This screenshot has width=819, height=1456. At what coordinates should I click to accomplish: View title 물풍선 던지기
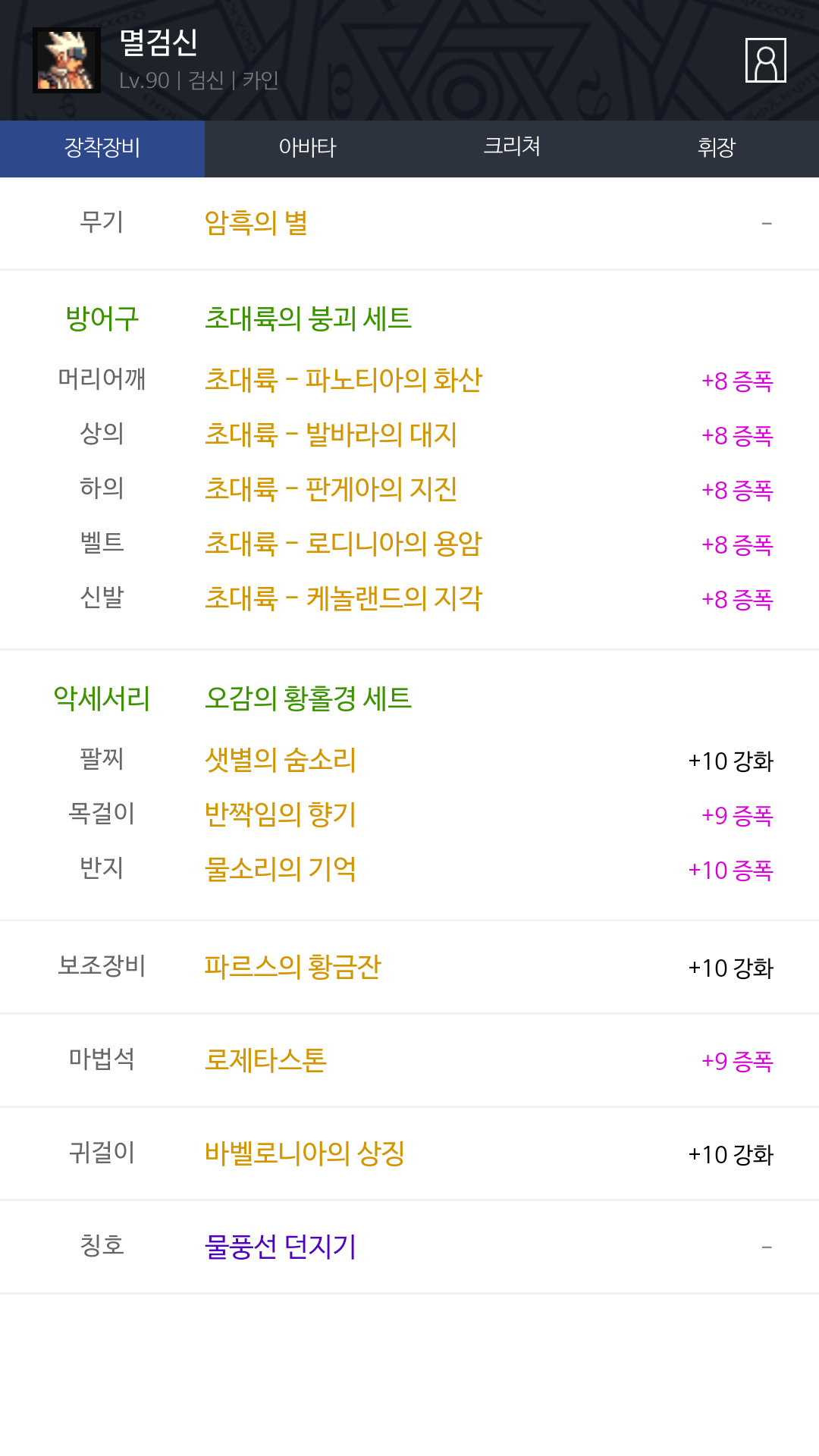(281, 1247)
